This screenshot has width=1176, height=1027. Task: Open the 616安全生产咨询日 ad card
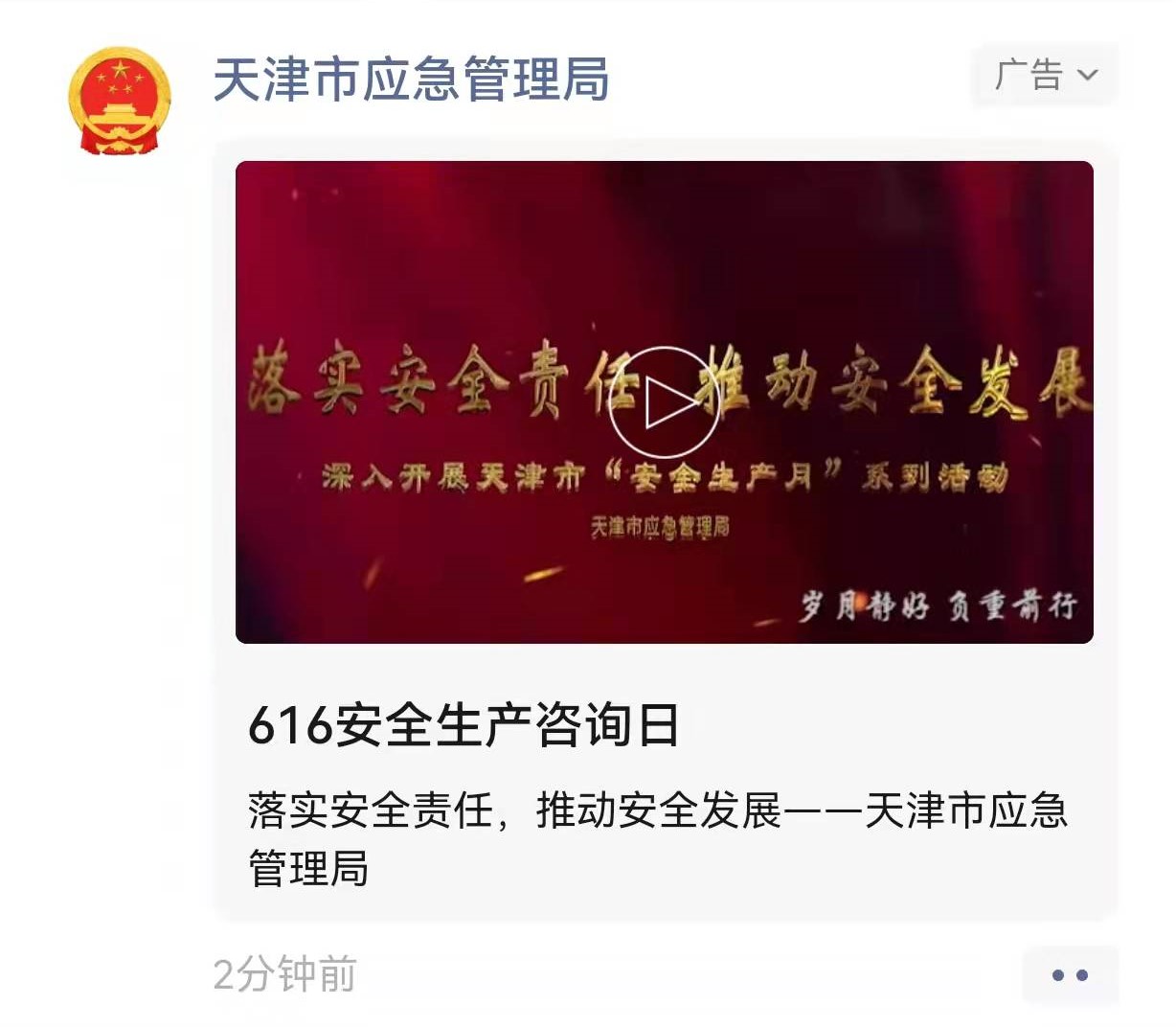464,725
